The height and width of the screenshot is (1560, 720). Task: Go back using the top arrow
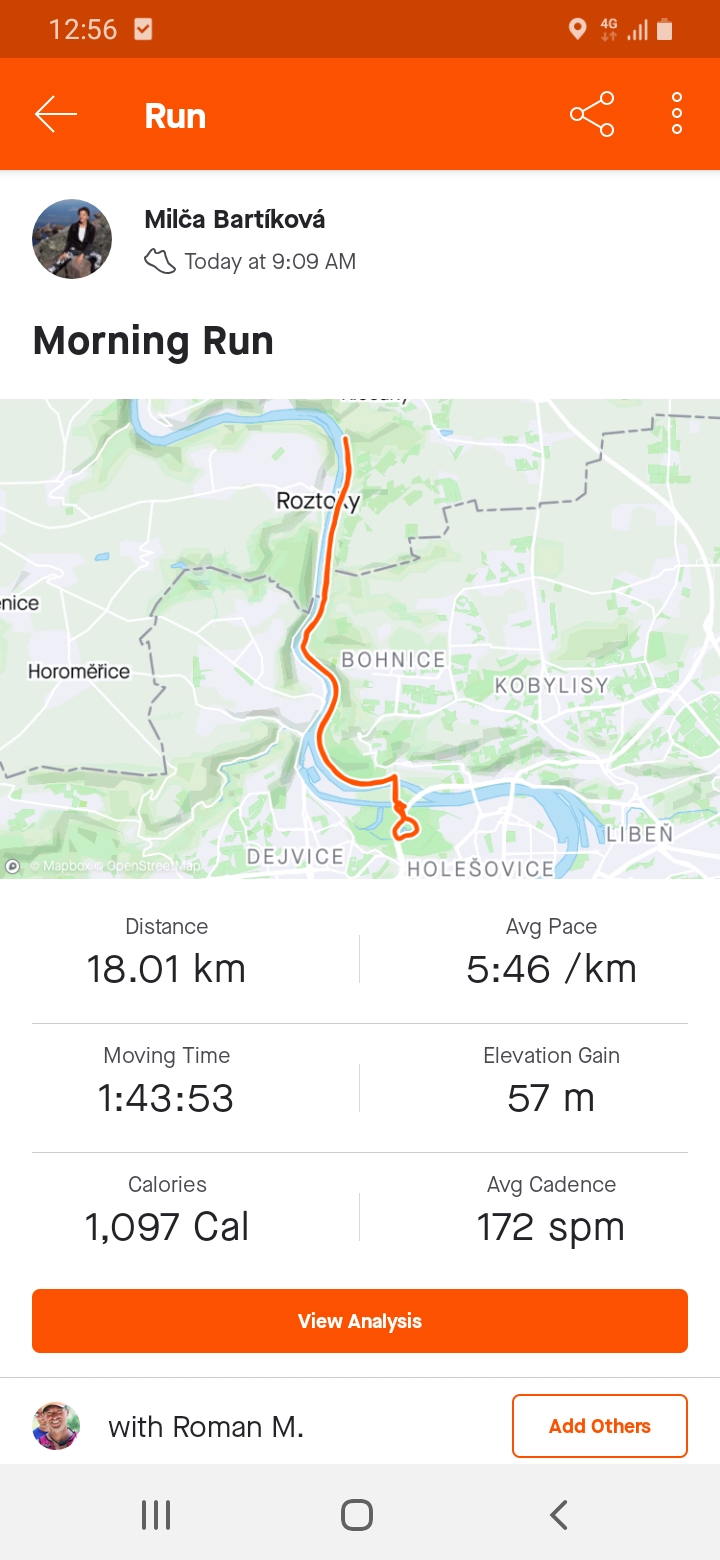(56, 115)
